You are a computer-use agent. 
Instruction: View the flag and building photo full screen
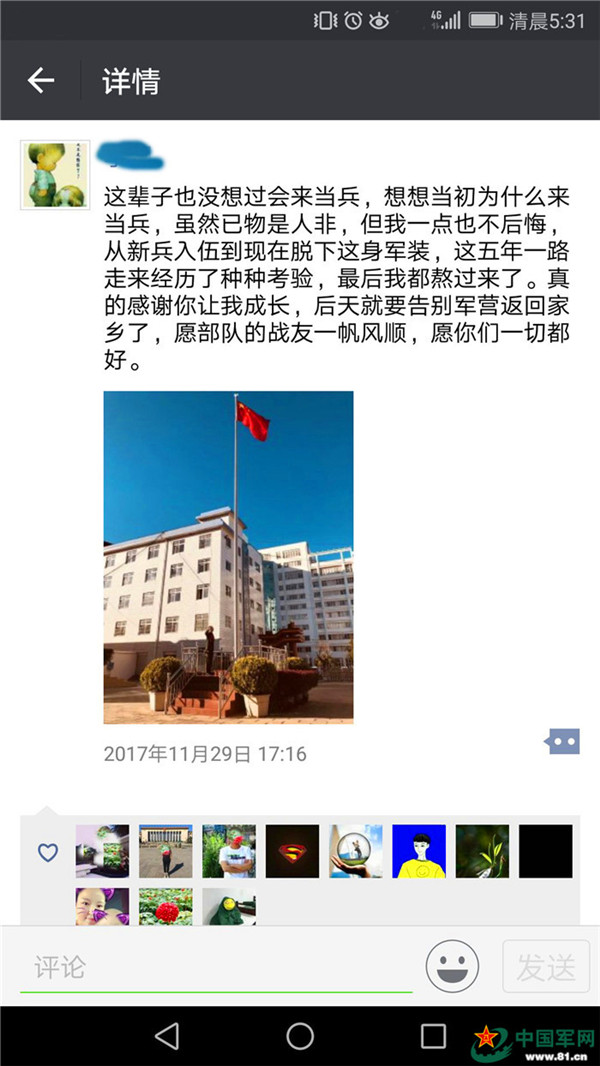[228, 557]
